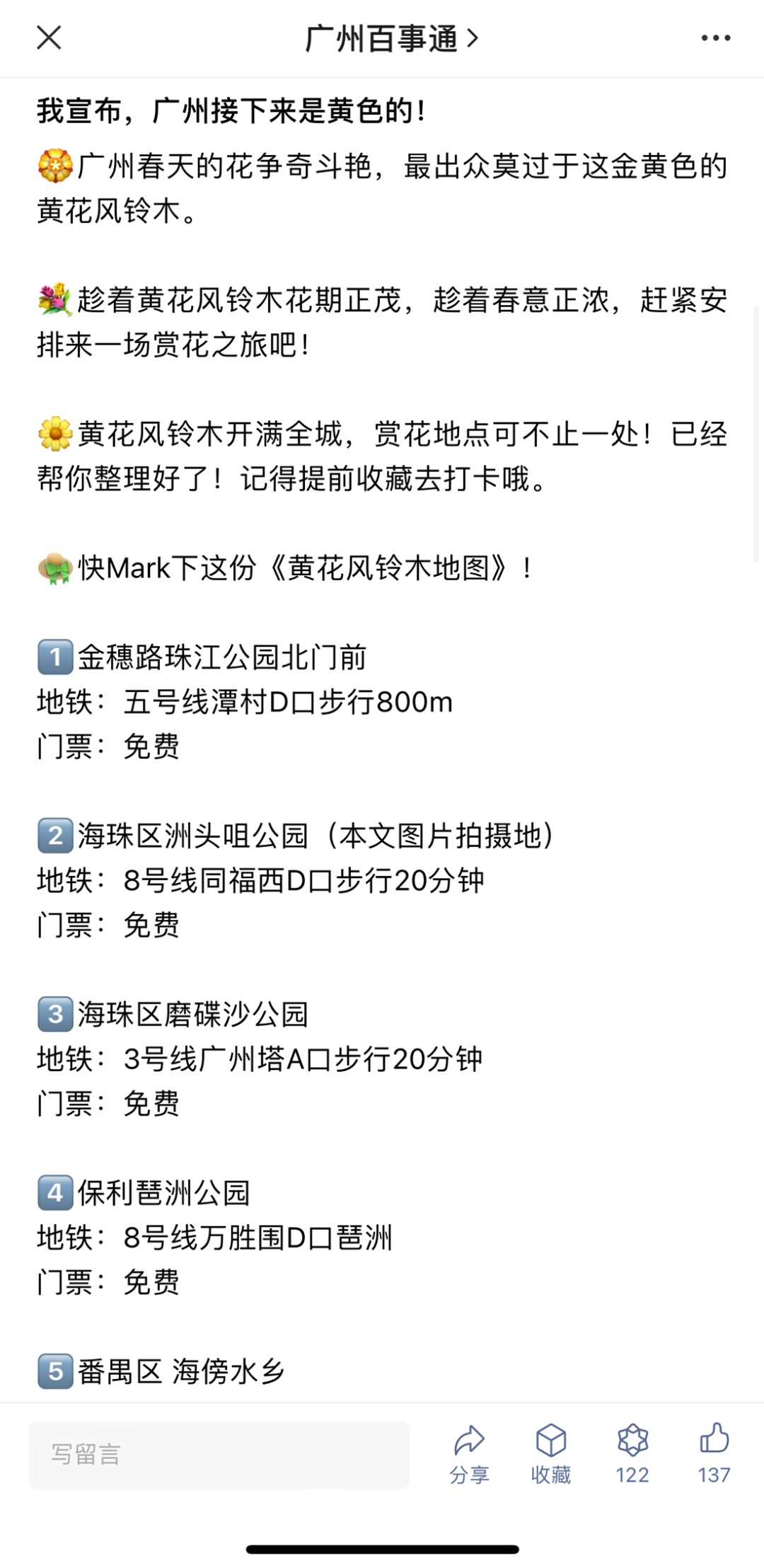Close the article page

coord(49,38)
